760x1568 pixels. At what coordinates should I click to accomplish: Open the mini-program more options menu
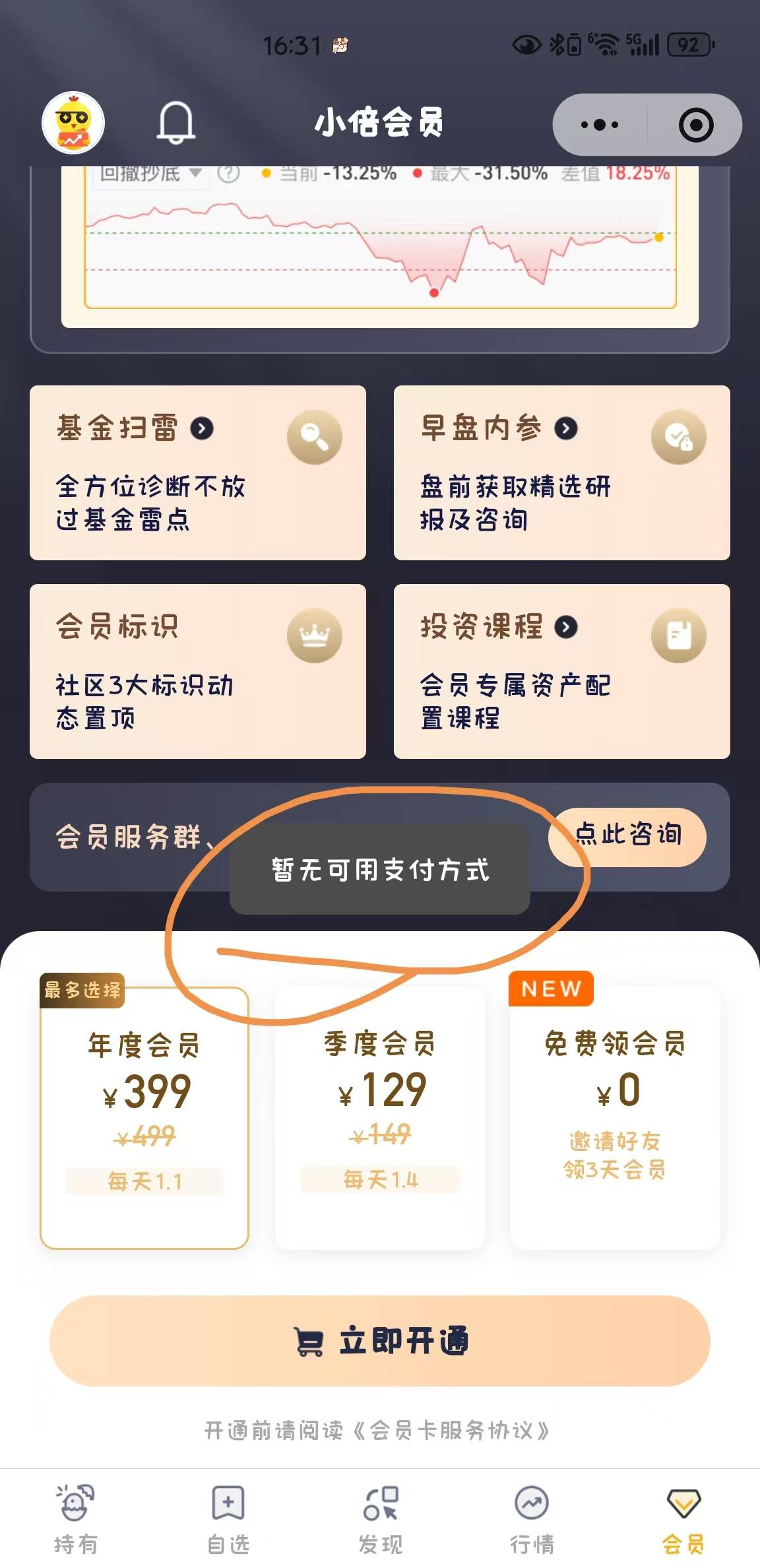tap(599, 125)
